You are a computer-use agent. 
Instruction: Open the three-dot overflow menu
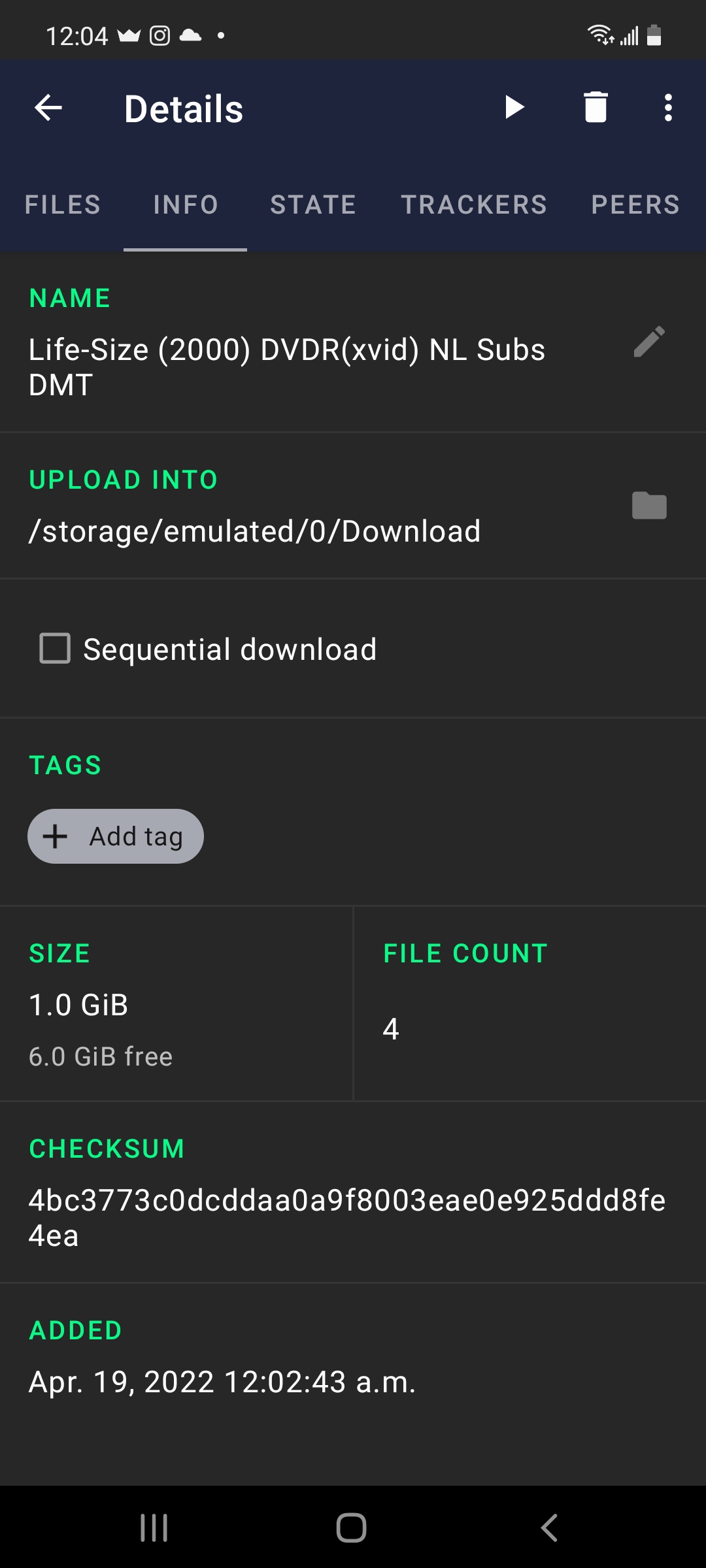click(668, 108)
